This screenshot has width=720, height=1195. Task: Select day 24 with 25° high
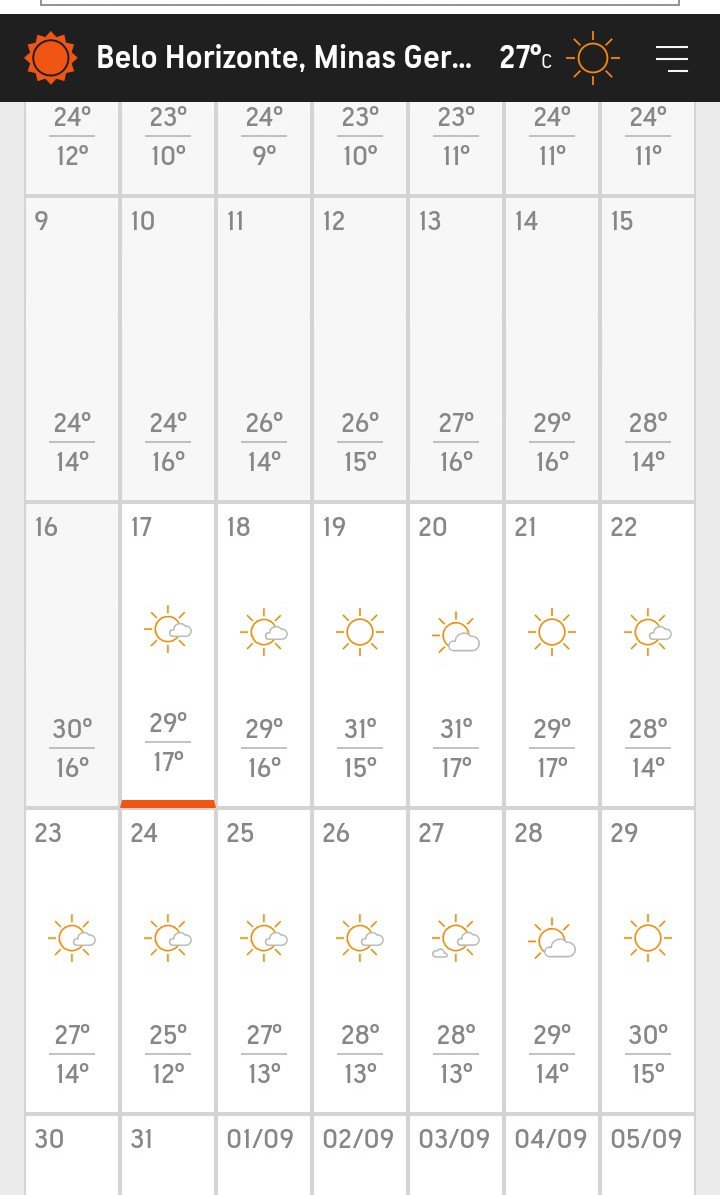(x=168, y=961)
